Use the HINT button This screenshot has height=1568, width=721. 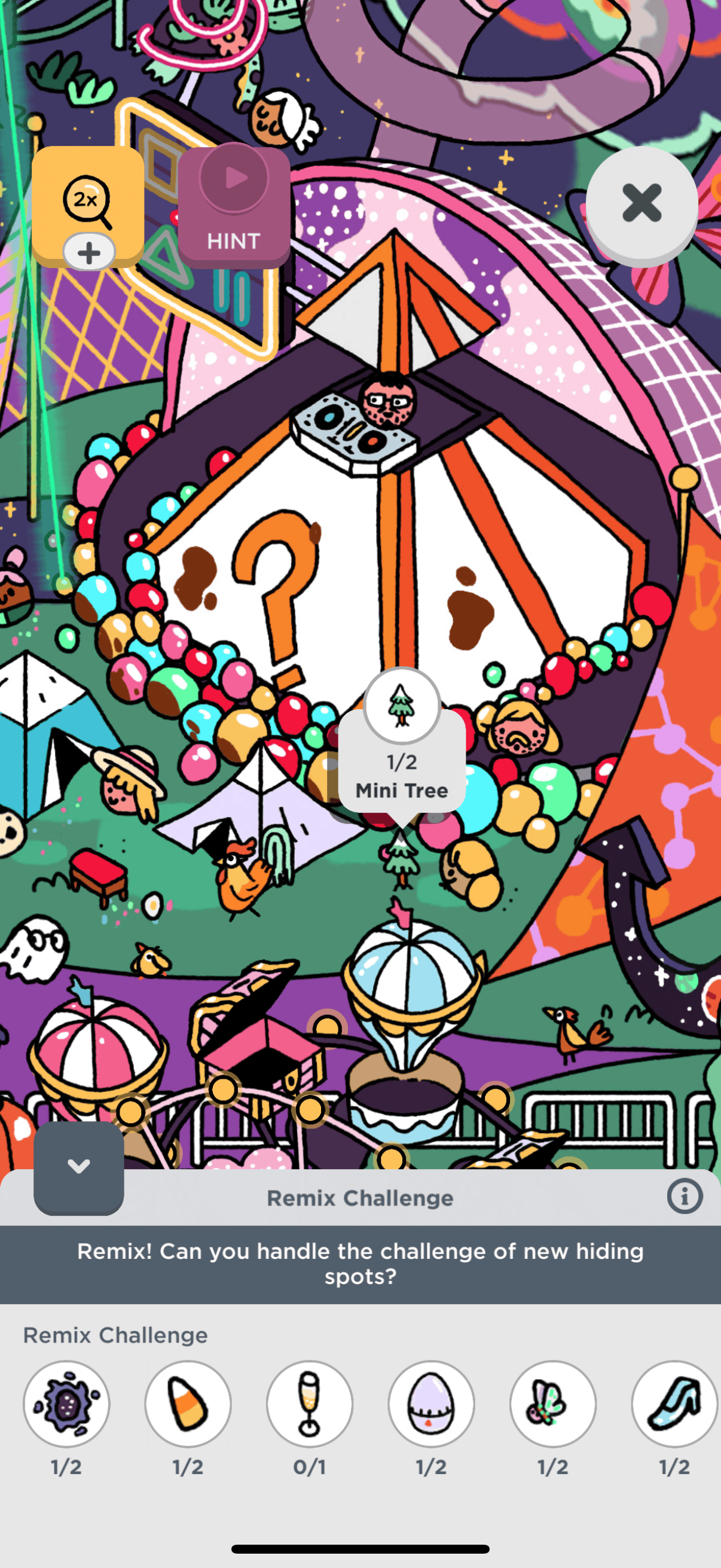point(234,206)
